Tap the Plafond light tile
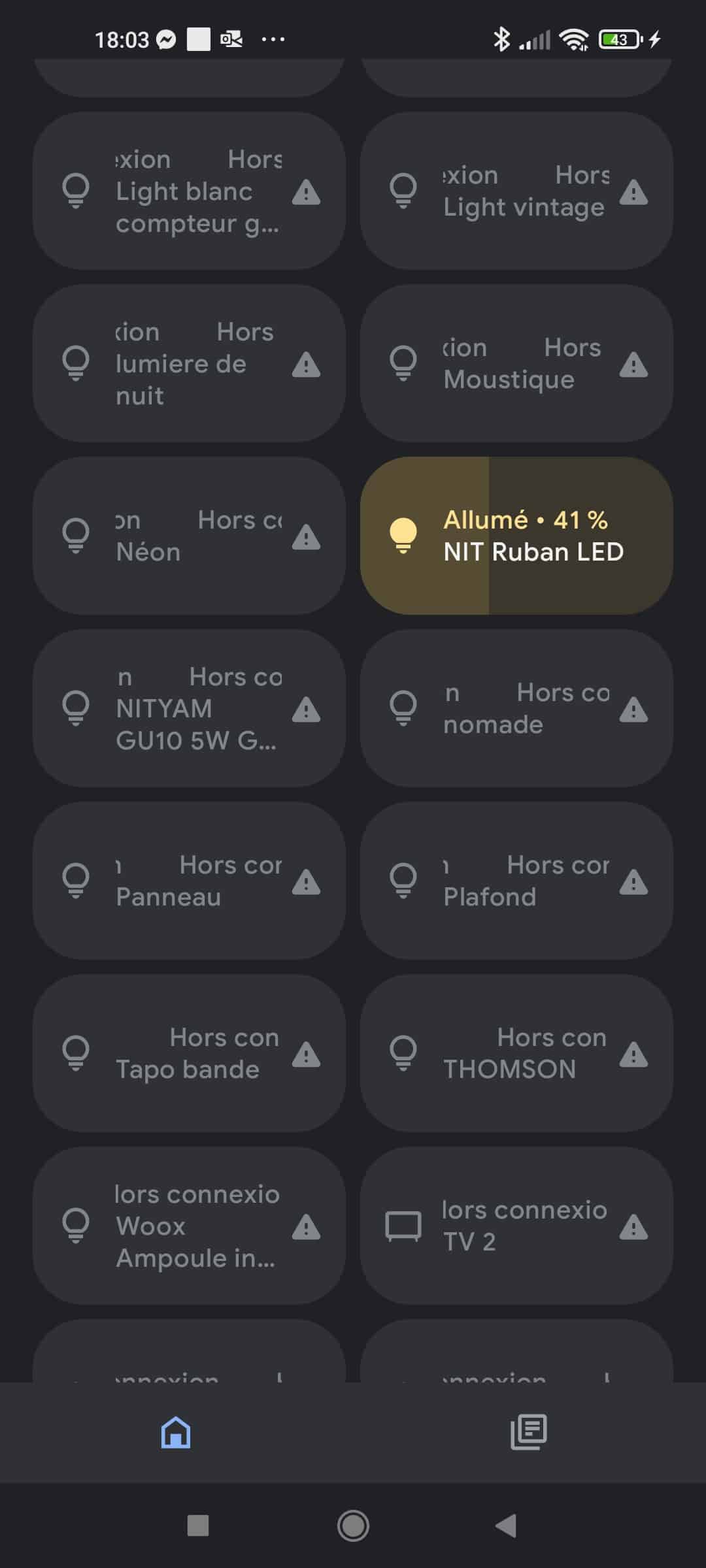The image size is (706, 1568). coord(516,881)
